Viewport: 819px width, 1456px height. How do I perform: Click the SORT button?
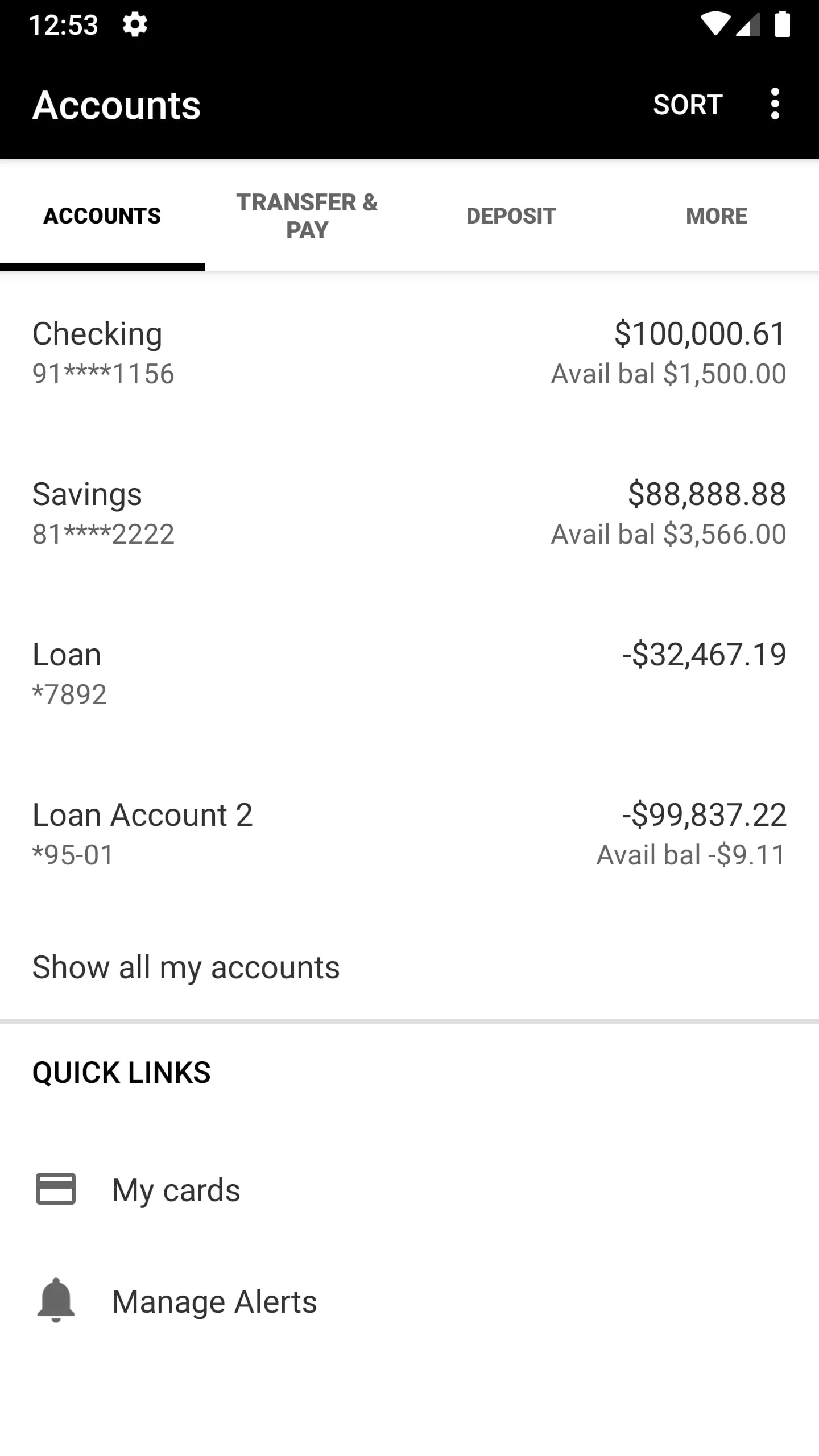coord(688,104)
